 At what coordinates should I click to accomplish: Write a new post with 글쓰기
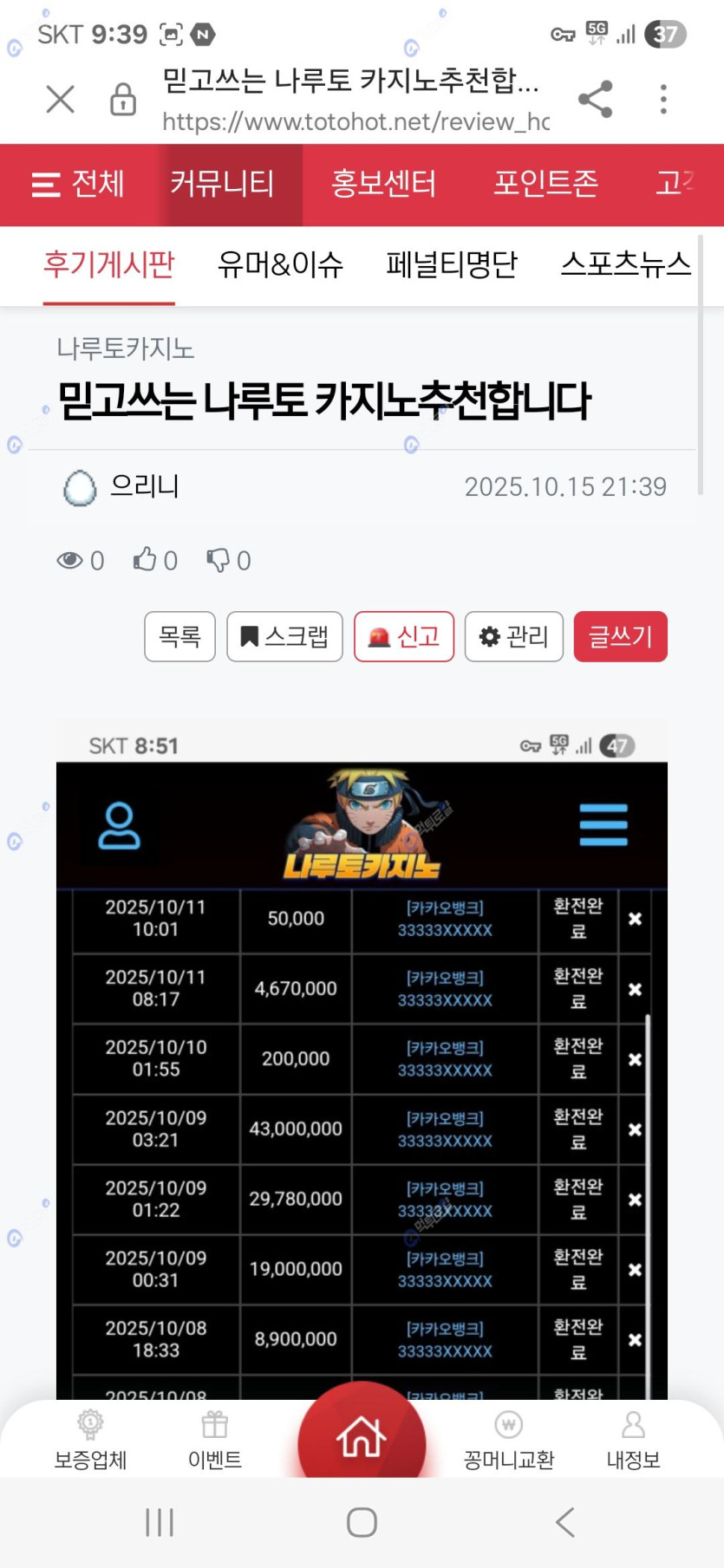click(x=620, y=637)
